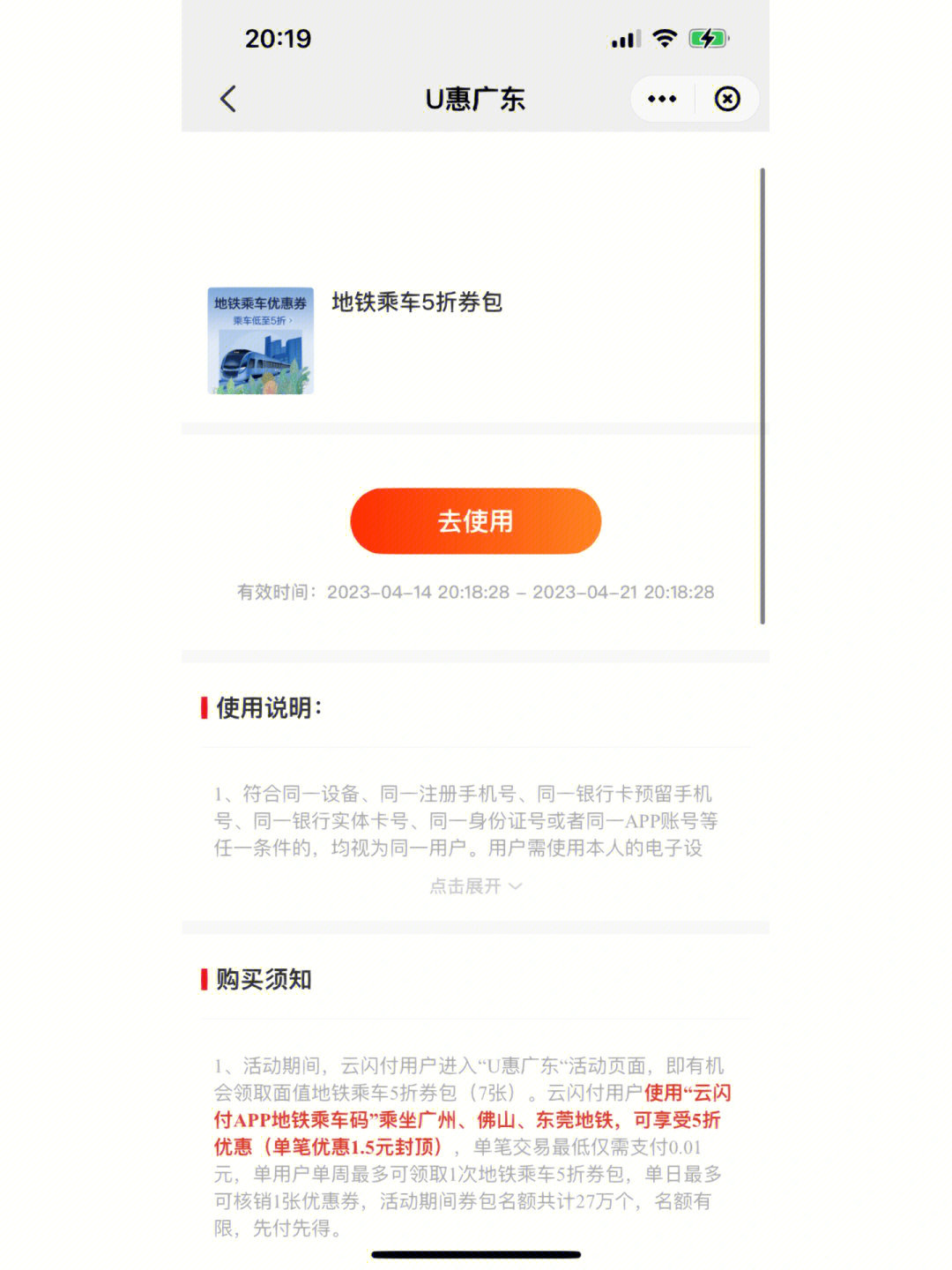Close the mini program
The width and height of the screenshot is (952, 1270).
727,99
